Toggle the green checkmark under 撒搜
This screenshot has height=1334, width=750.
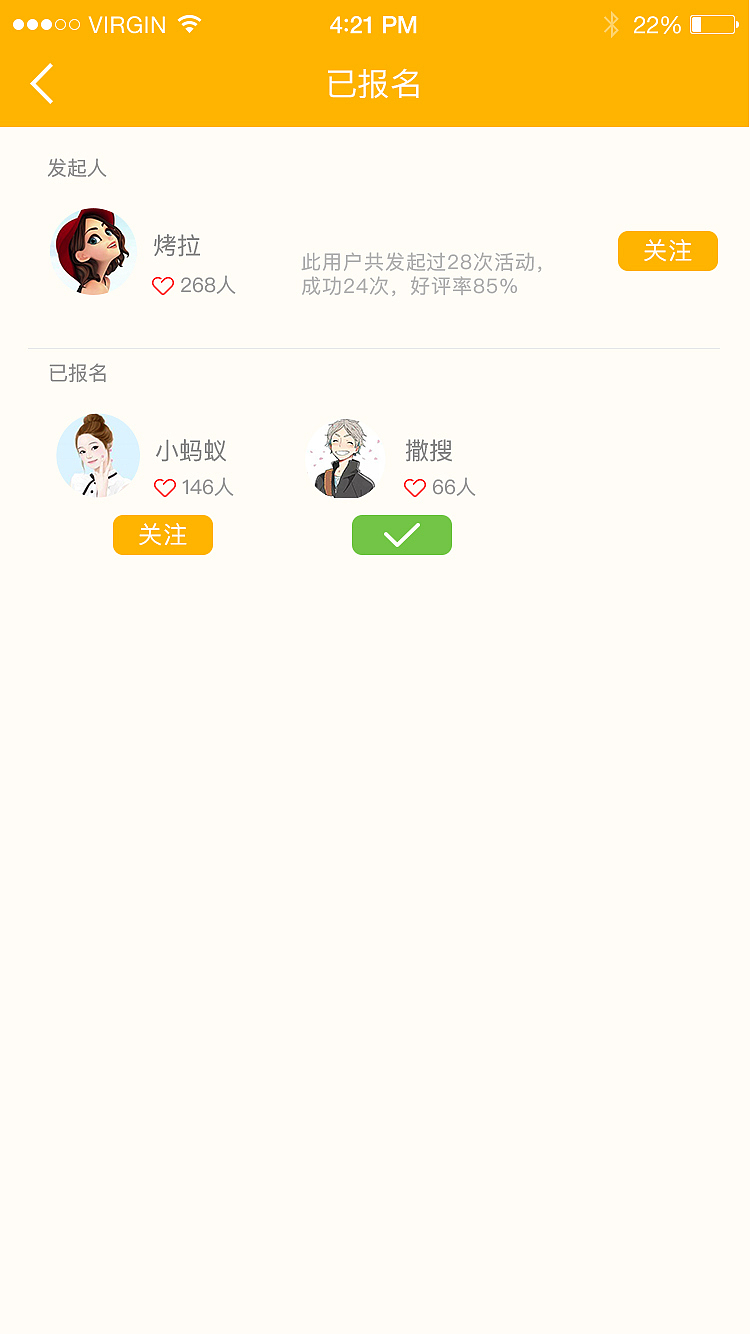coord(401,535)
